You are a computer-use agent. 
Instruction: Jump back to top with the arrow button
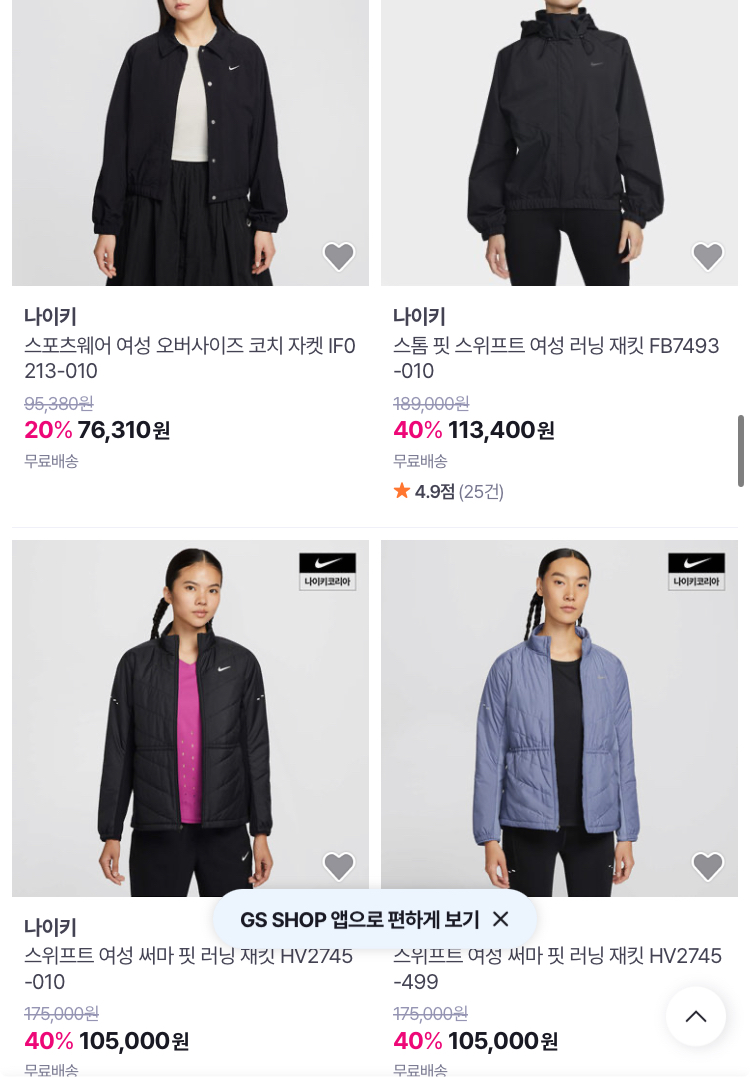pos(695,1016)
